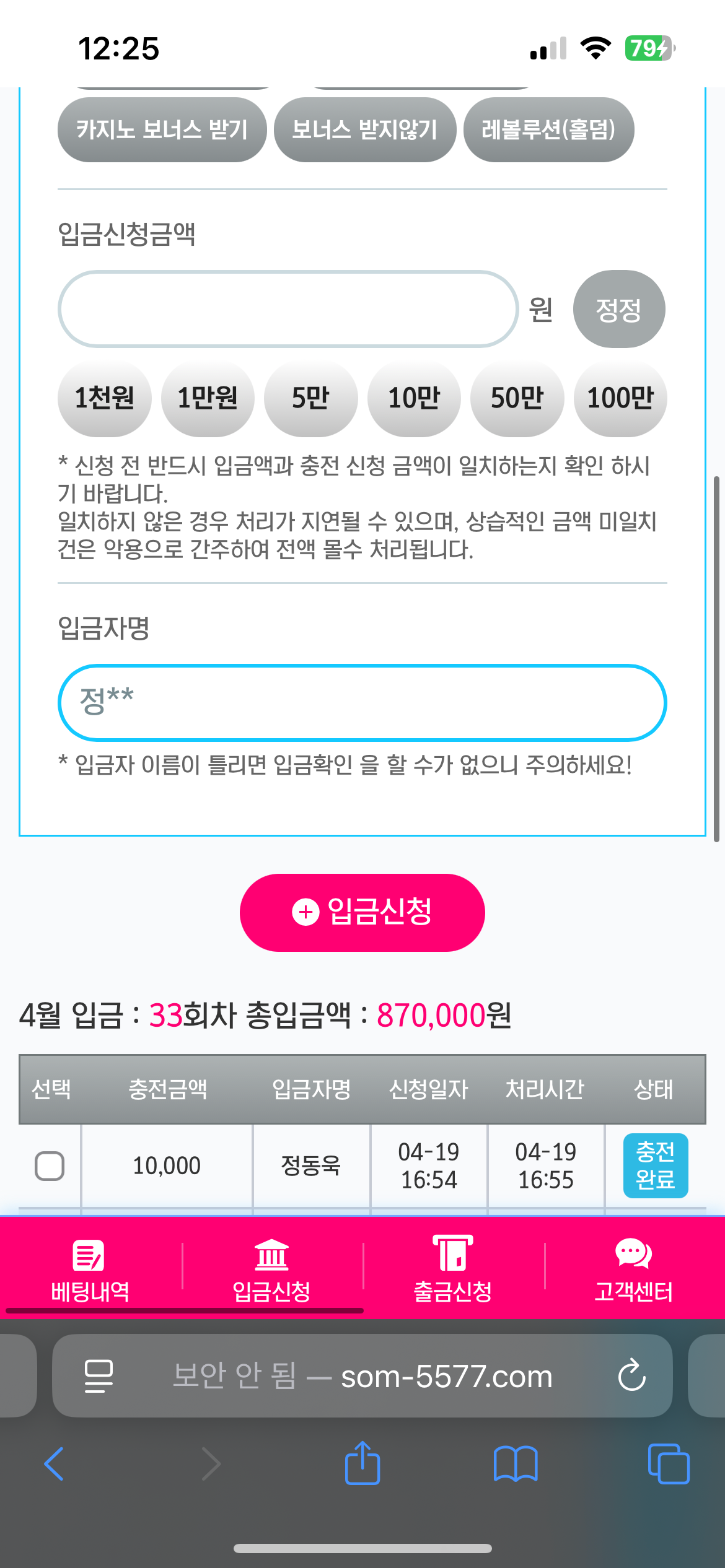Choose 보너스 받지않기 option
The width and height of the screenshot is (725, 1568).
364,130
